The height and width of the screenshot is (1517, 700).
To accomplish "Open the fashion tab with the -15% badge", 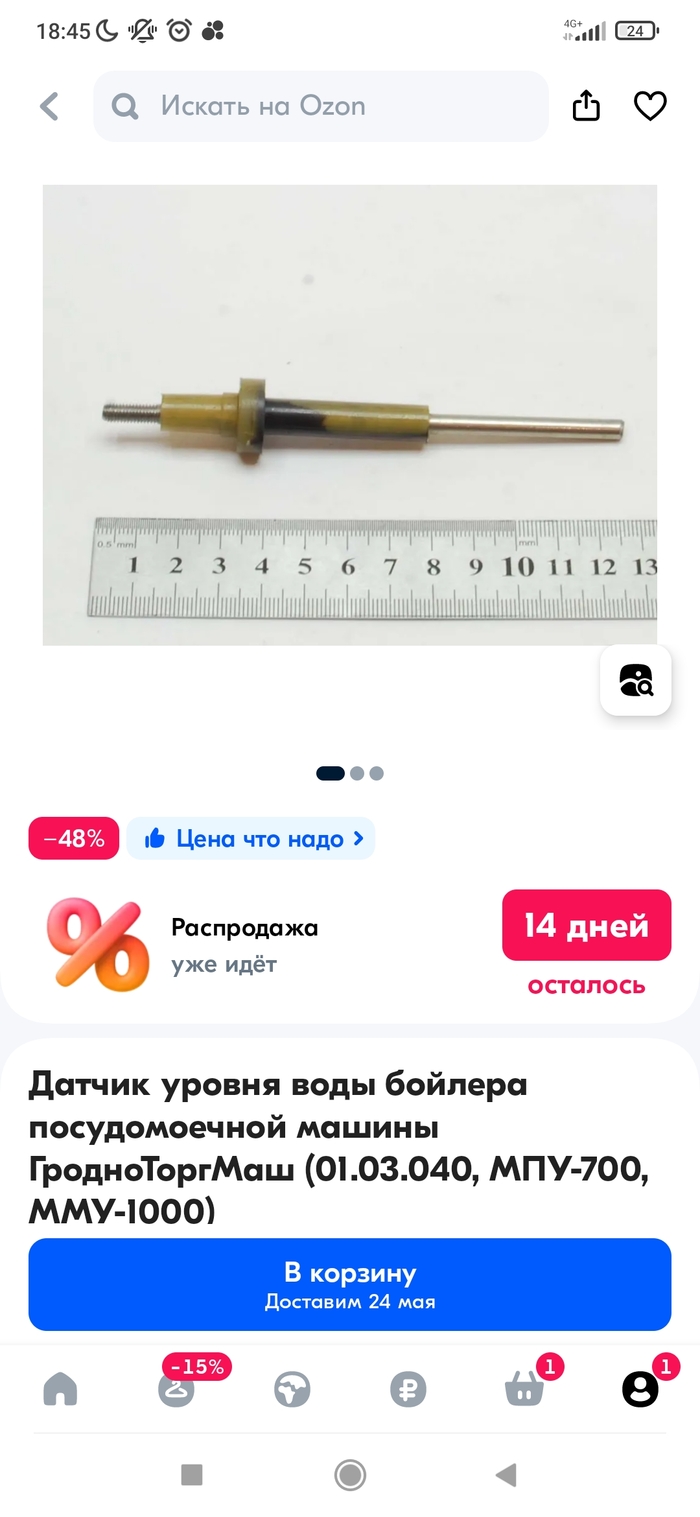I will coord(177,1389).
